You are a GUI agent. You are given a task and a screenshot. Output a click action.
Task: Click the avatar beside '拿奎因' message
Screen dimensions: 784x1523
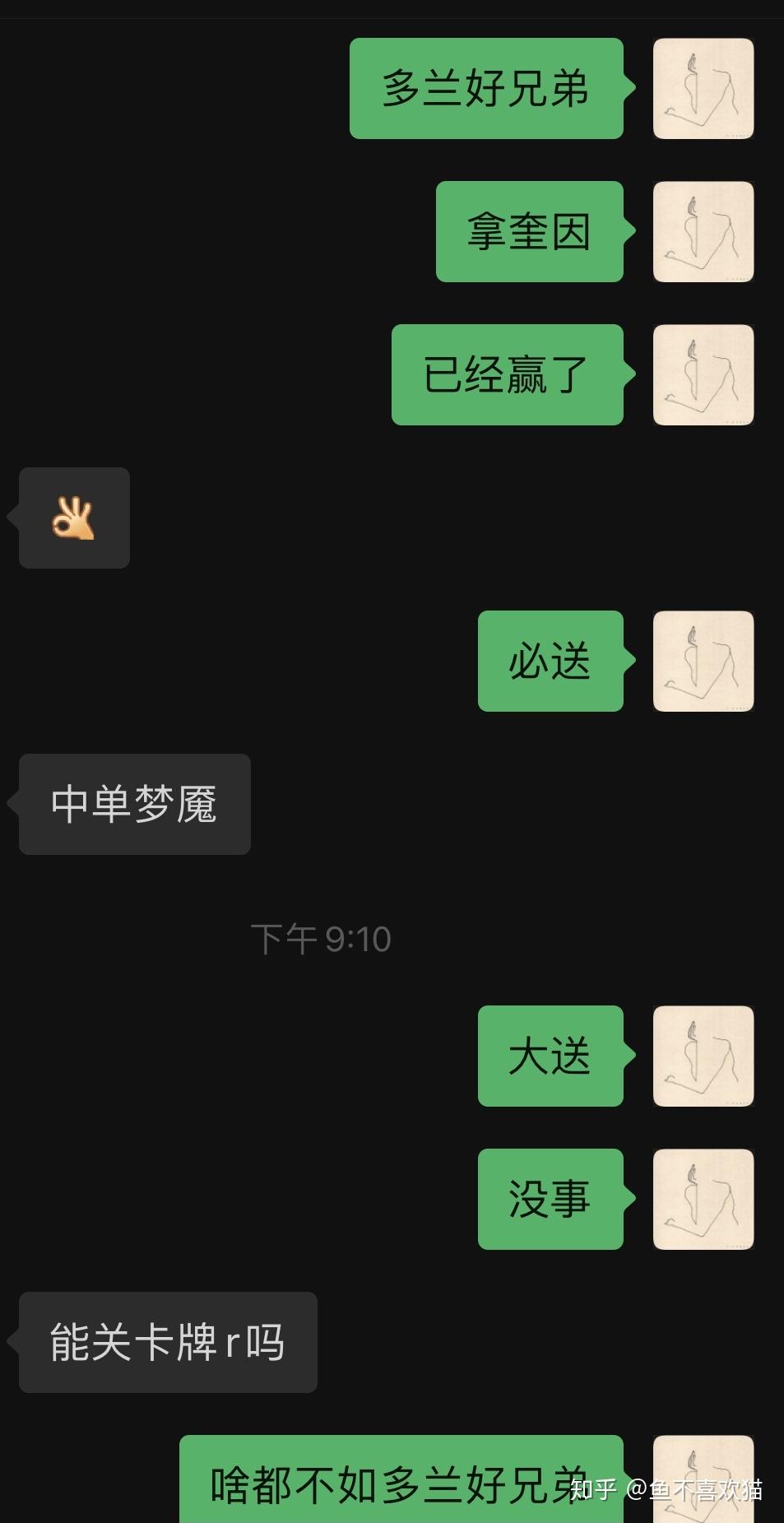point(703,233)
